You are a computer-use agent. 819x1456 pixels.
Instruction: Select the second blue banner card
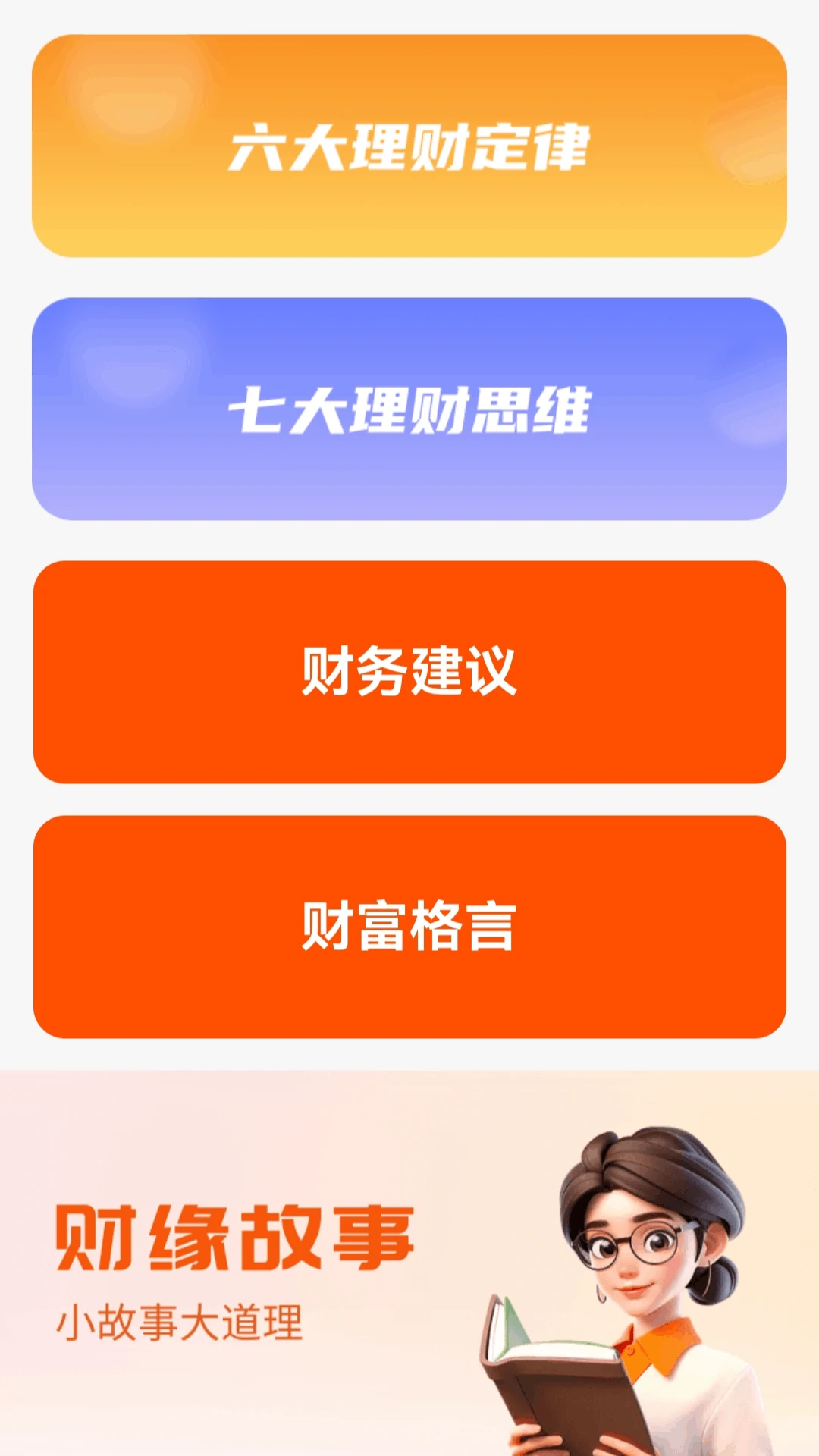[x=409, y=409]
